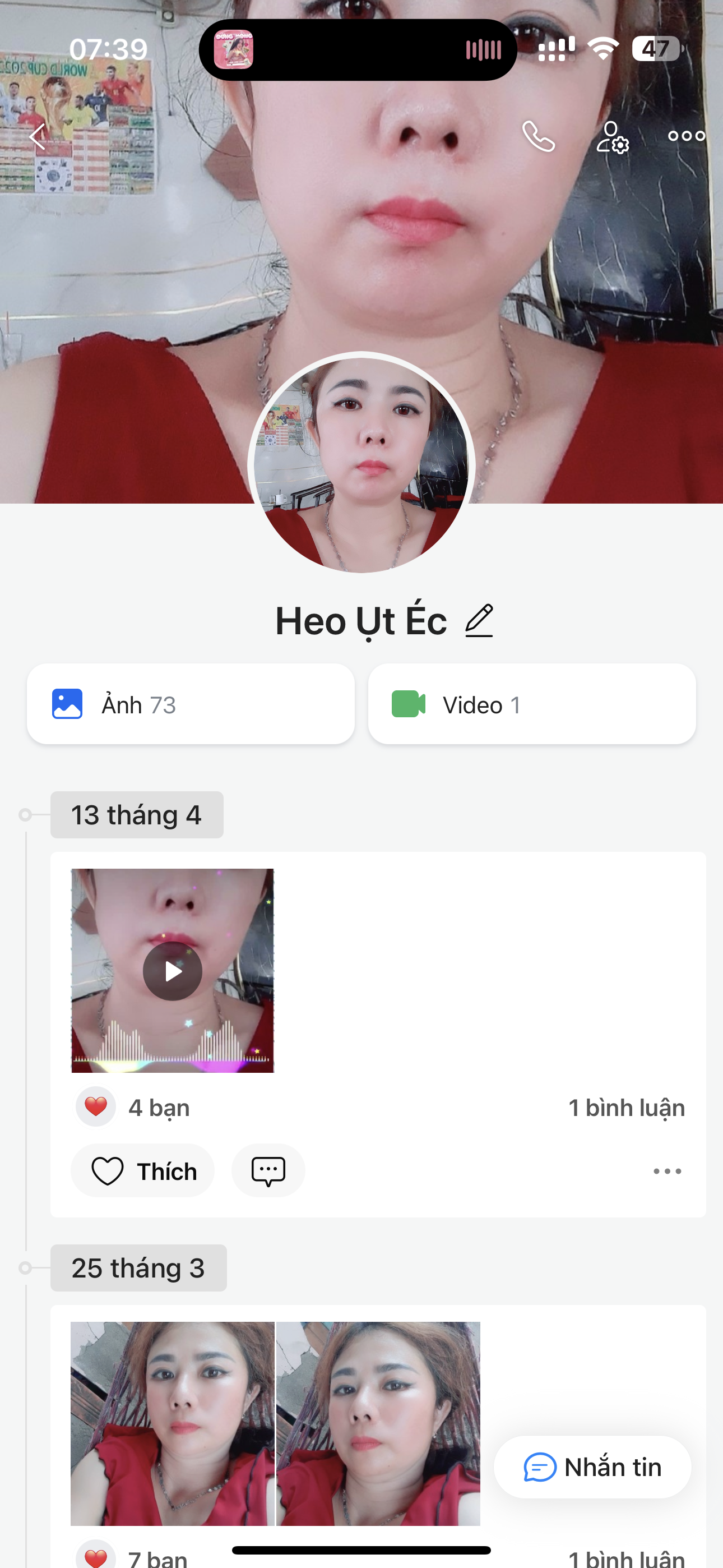Open the second photo from 25 tháng 3
723x1568 pixels.
pyautogui.click(x=378, y=1423)
